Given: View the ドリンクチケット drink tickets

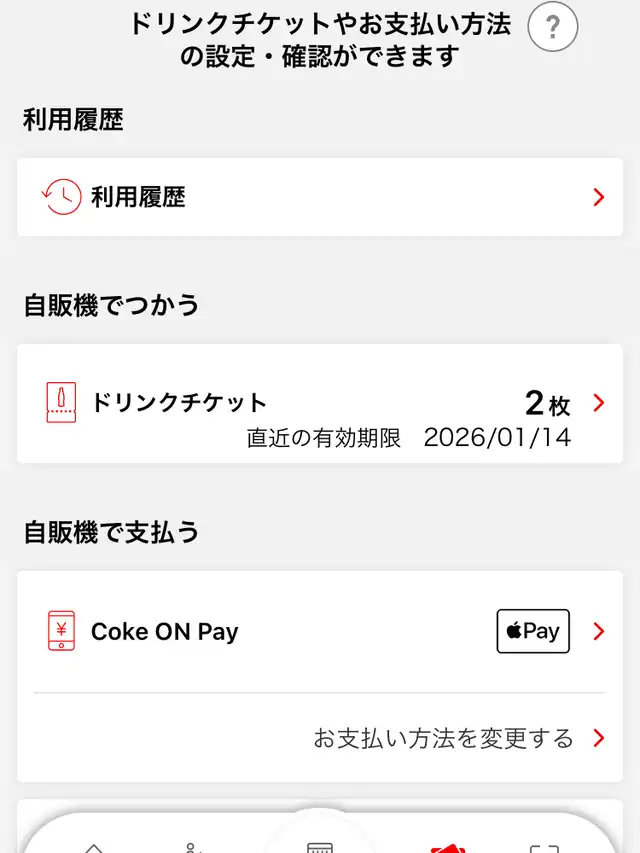Looking at the screenshot, I should (319, 404).
